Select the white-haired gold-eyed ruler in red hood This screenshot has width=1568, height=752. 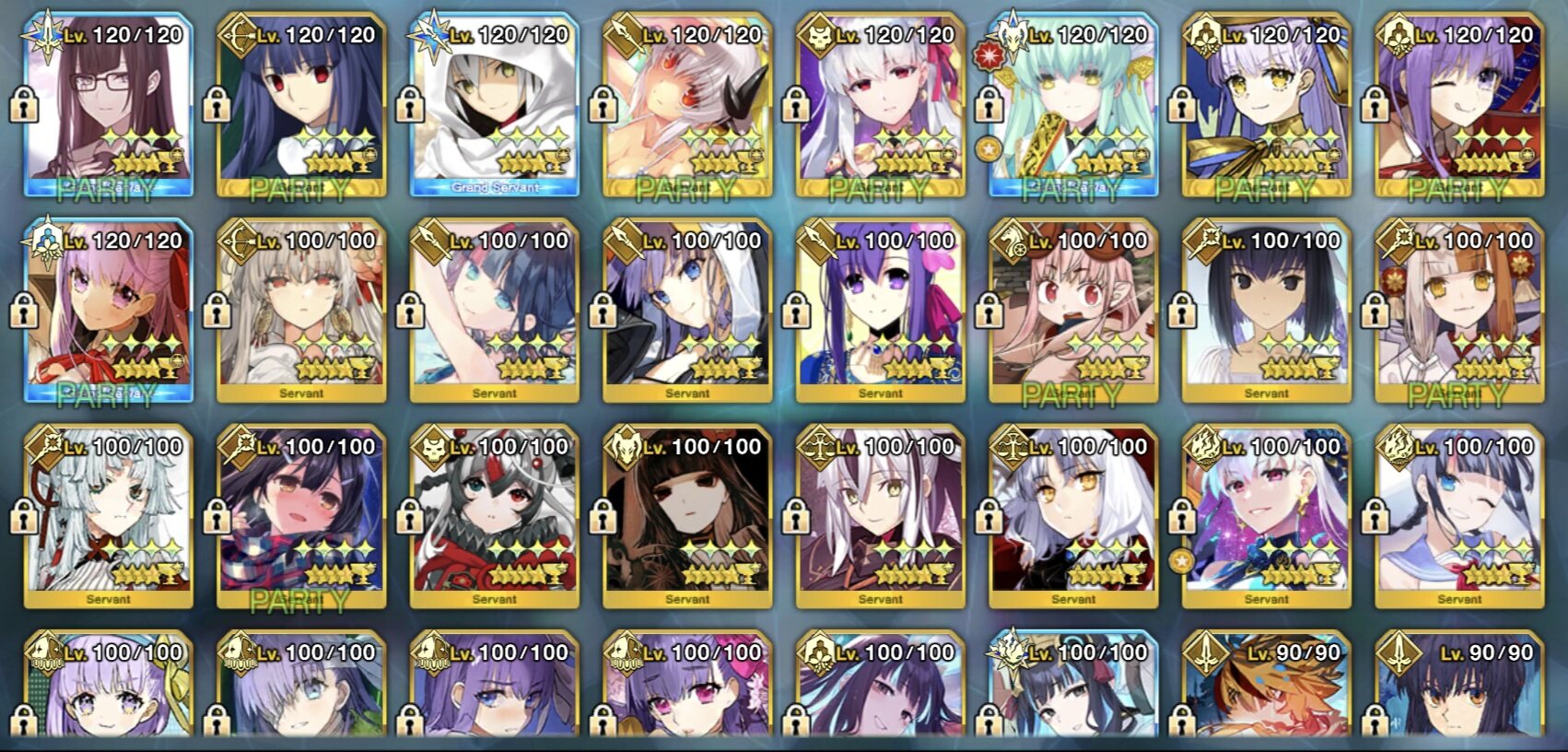coord(1073,518)
